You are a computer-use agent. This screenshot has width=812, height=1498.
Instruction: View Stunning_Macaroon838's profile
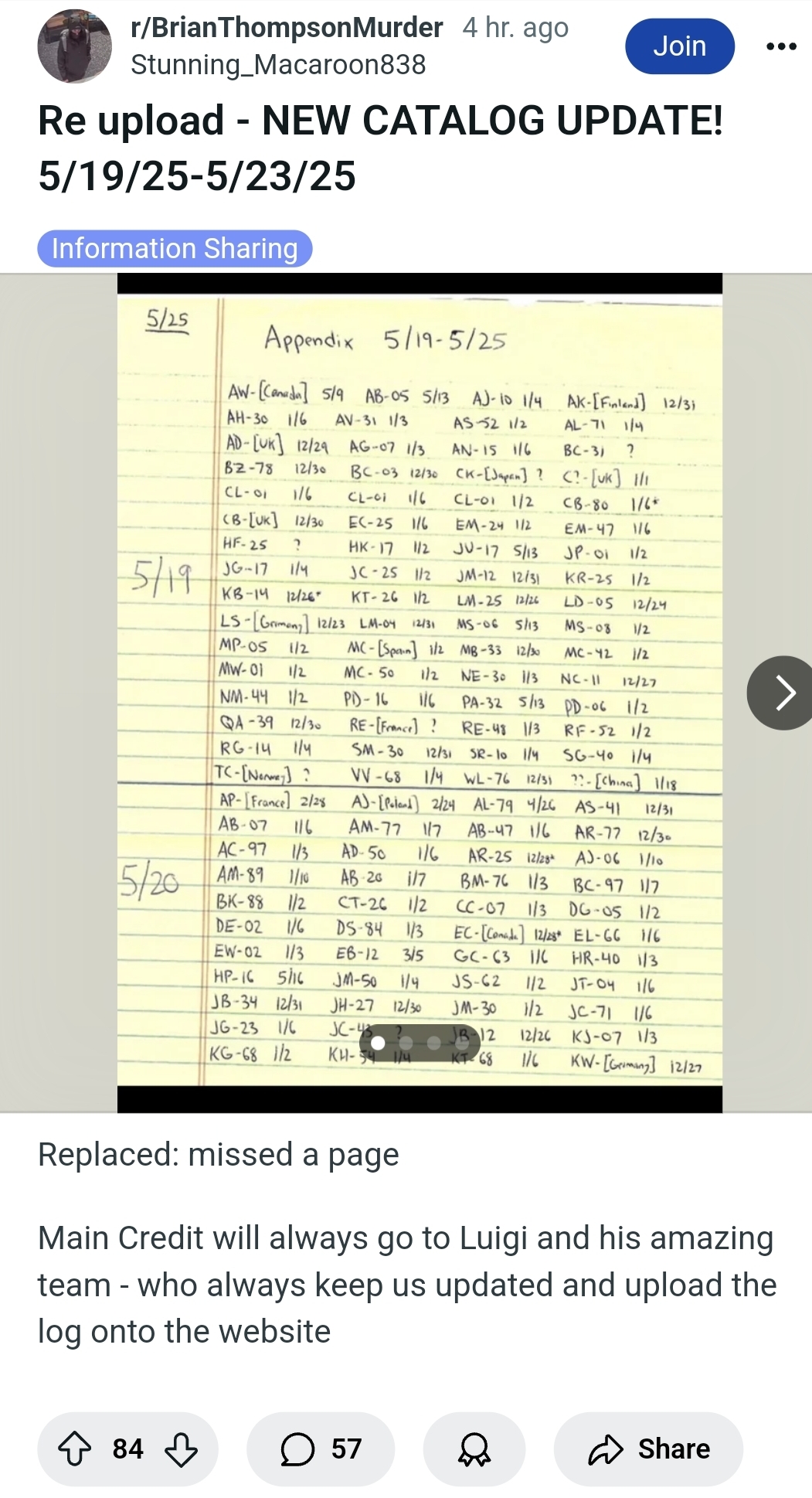(278, 65)
